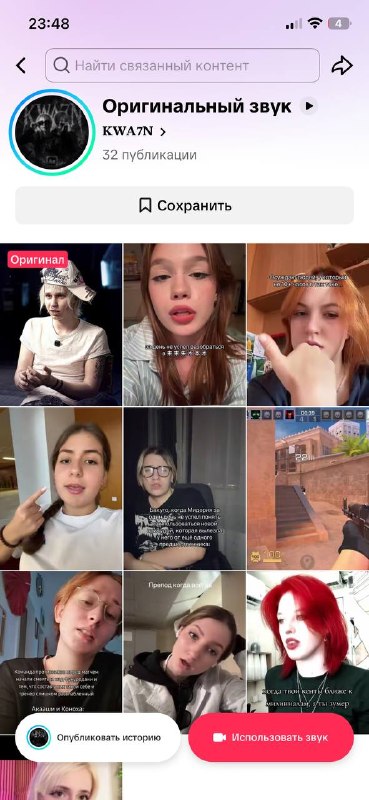Tap the KWA7N sound cover image
Viewport: 369px width, 800px height.
[x=52, y=133]
